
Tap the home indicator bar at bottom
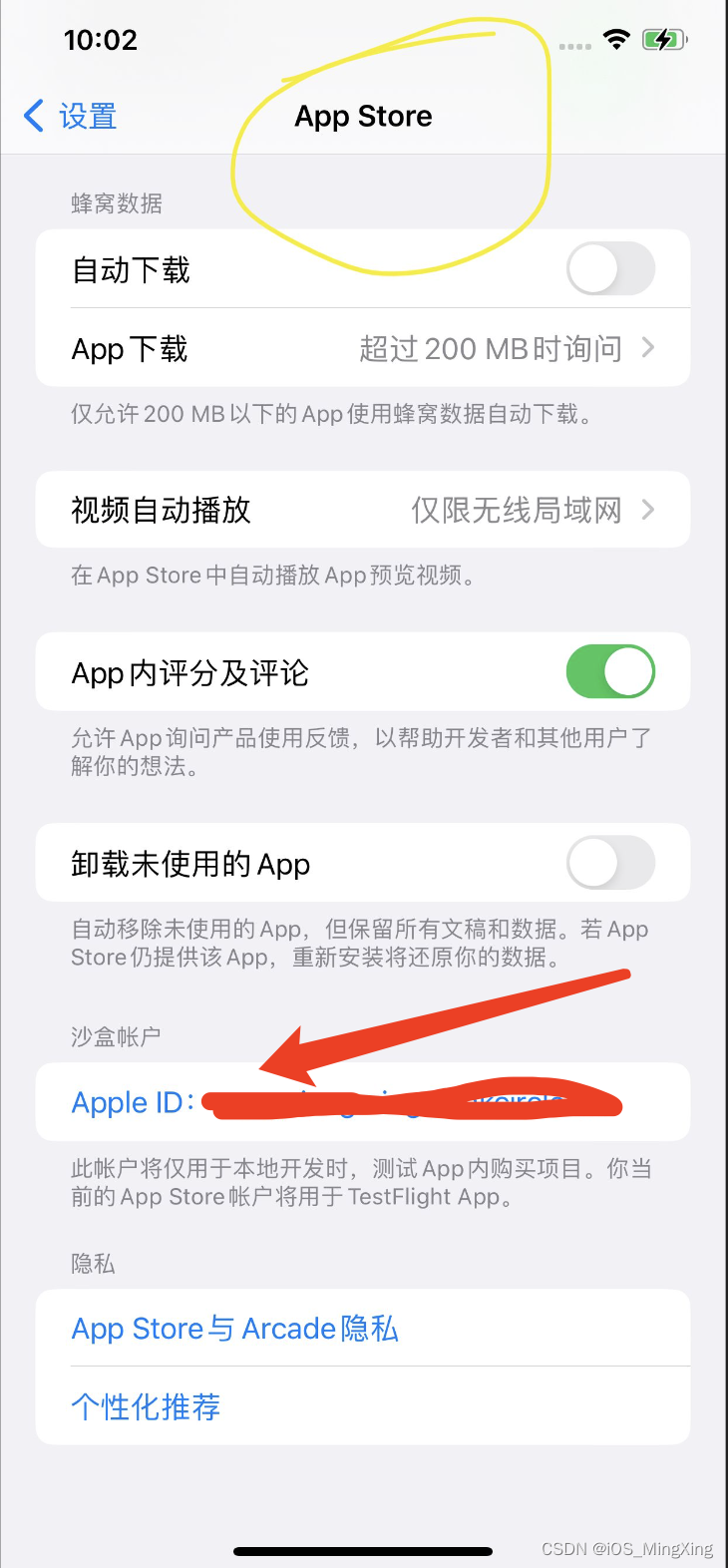coord(363,1551)
